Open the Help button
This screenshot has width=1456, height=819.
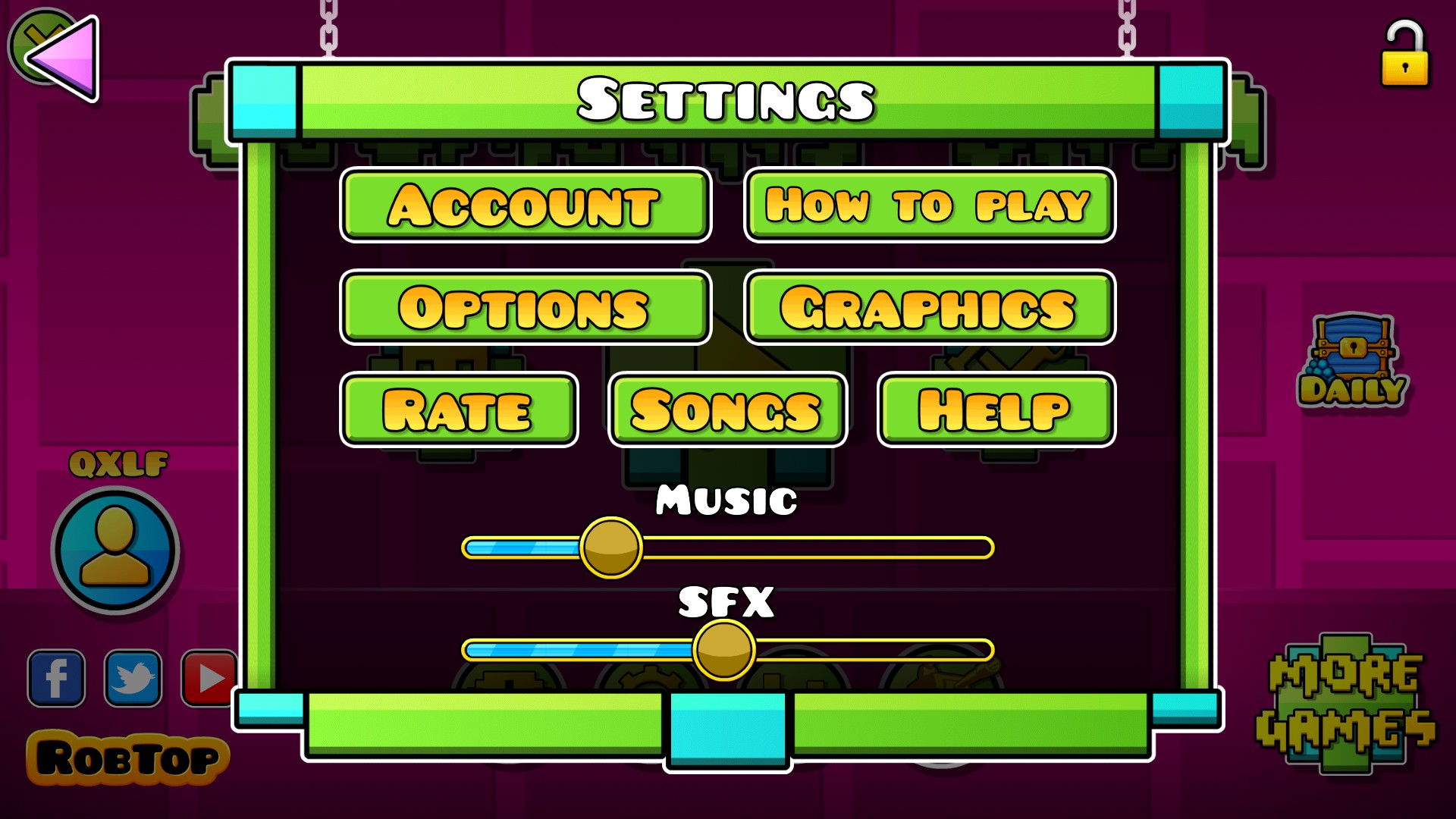click(x=996, y=410)
